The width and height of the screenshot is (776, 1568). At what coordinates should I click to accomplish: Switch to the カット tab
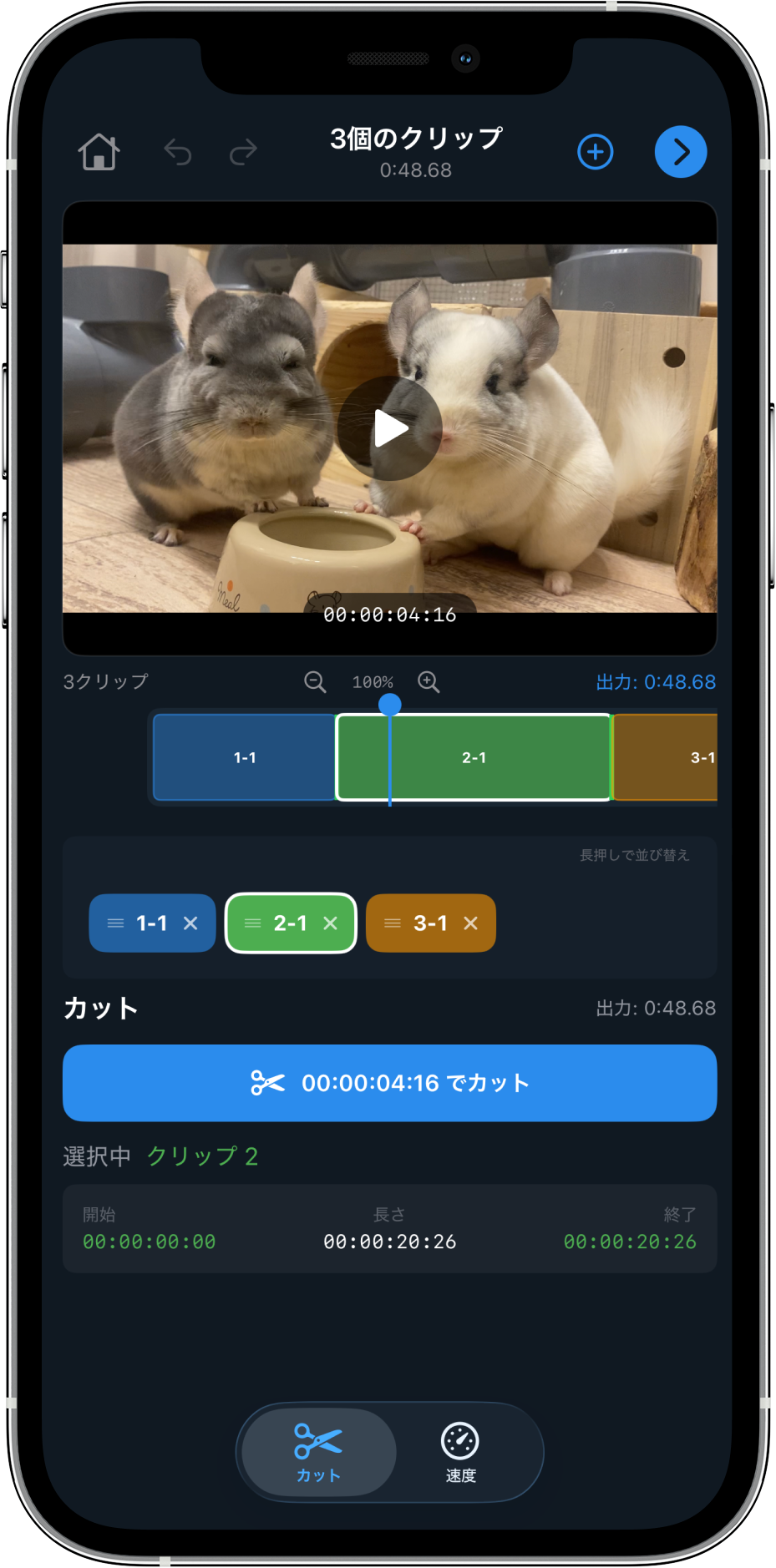point(318,1453)
